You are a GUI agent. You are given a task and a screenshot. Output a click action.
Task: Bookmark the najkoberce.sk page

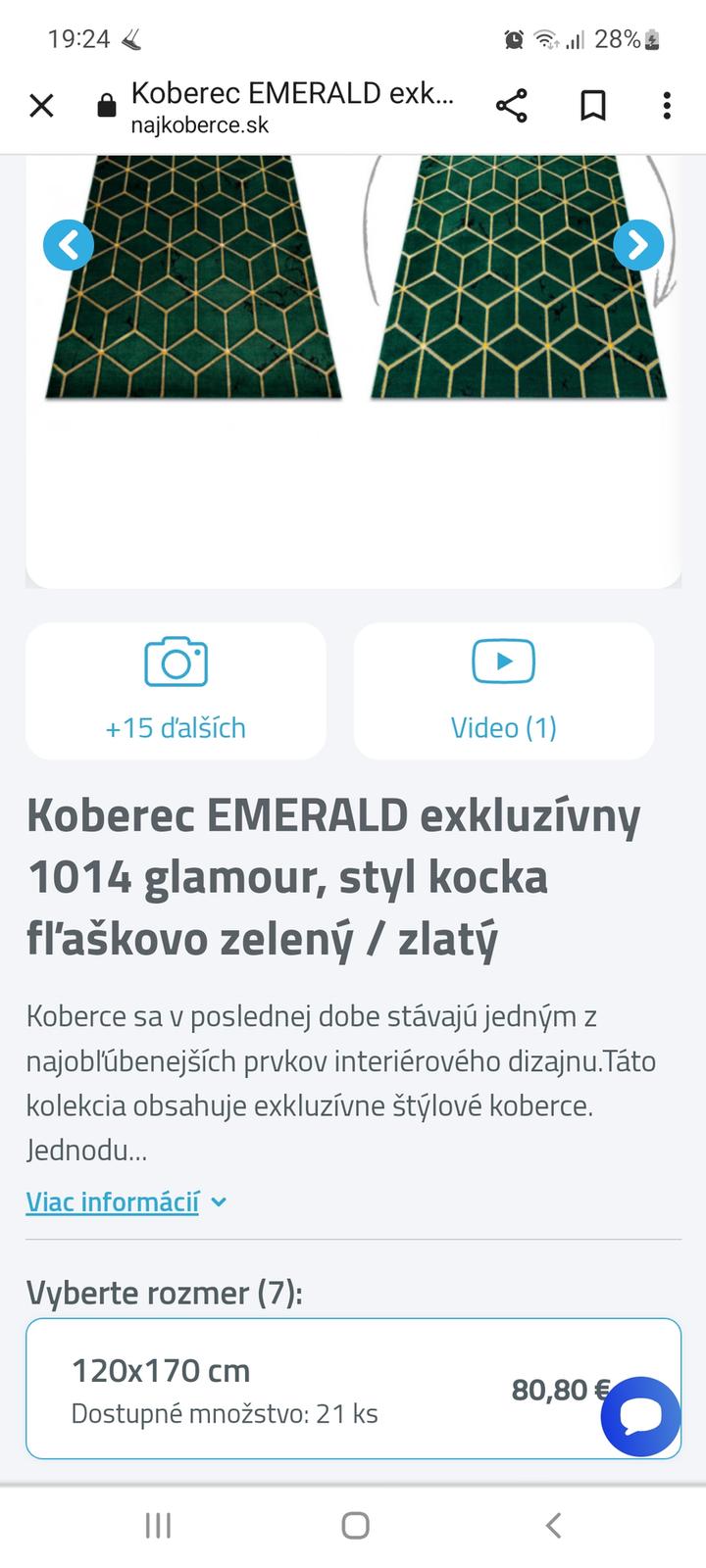pyautogui.click(x=592, y=106)
